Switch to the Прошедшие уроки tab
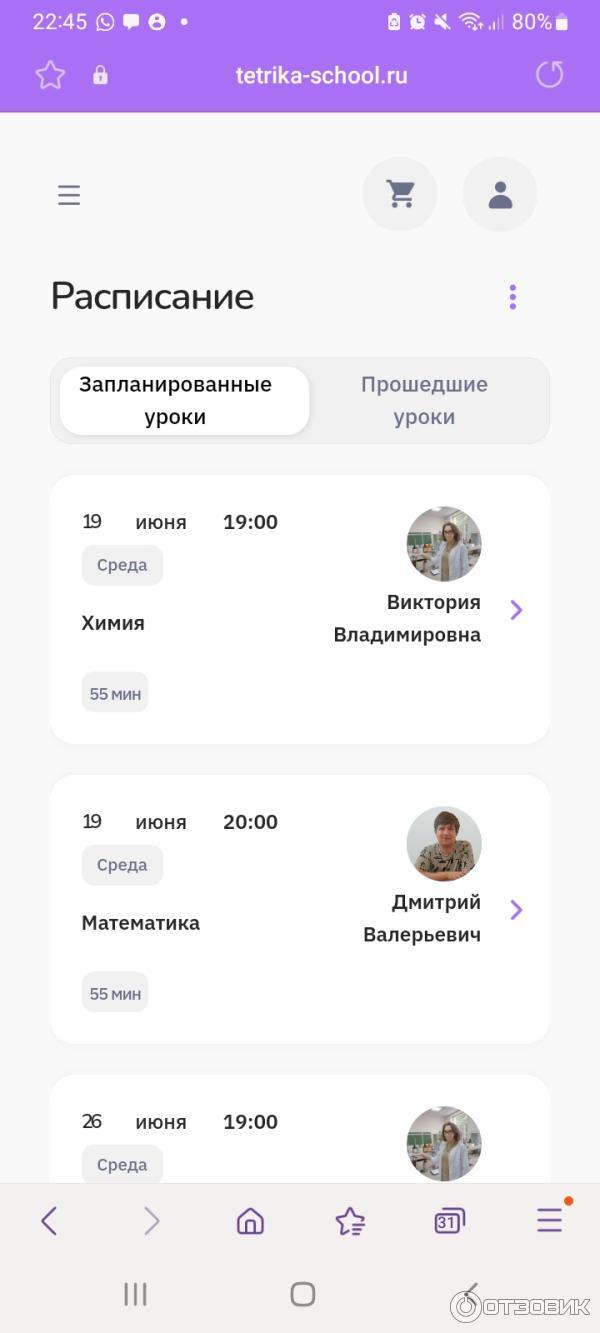600x1333 pixels. [424, 401]
